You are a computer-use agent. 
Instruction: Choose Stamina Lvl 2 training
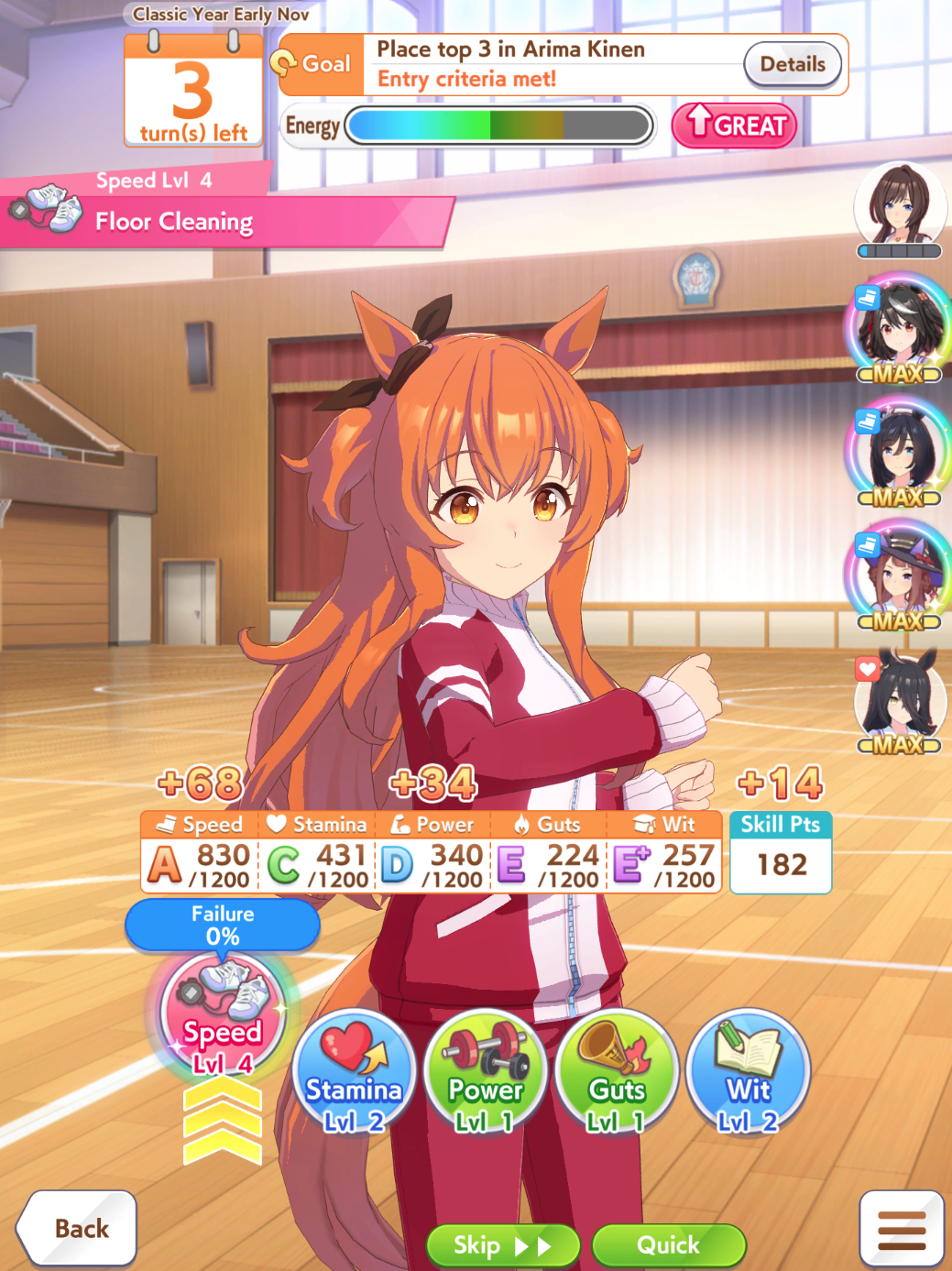click(354, 1071)
